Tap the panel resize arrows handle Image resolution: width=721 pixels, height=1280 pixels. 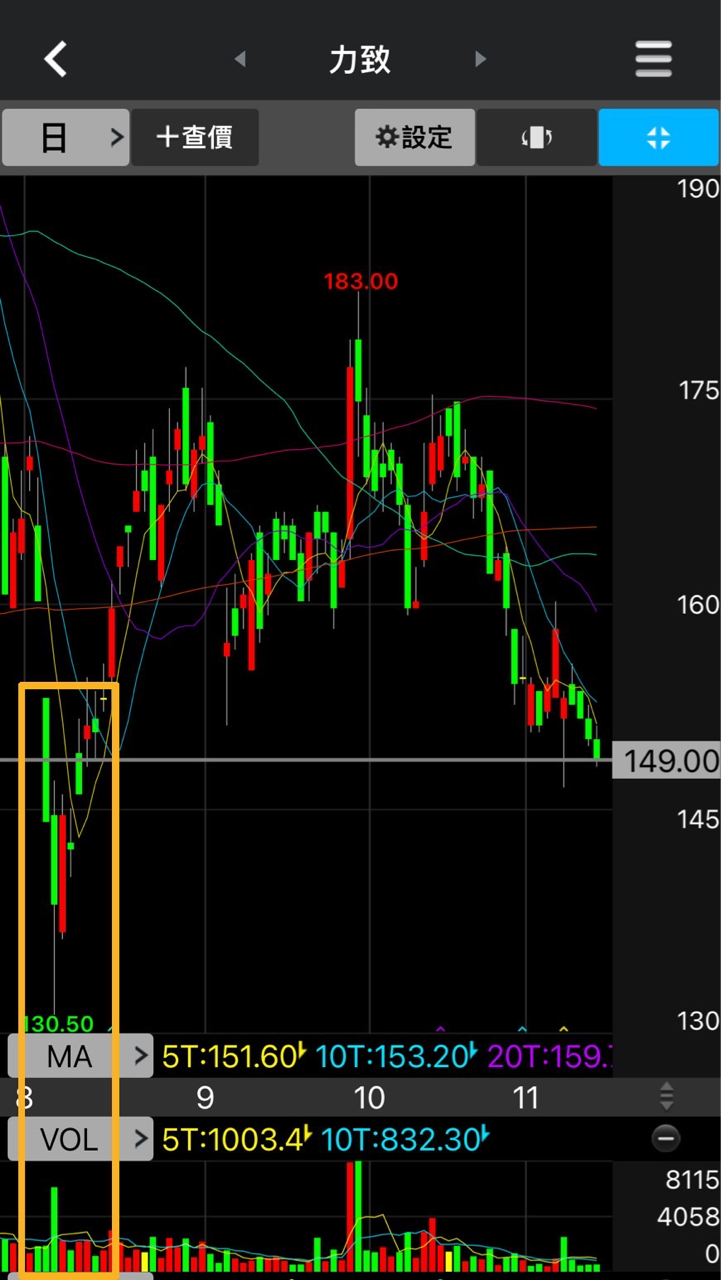[667, 1097]
